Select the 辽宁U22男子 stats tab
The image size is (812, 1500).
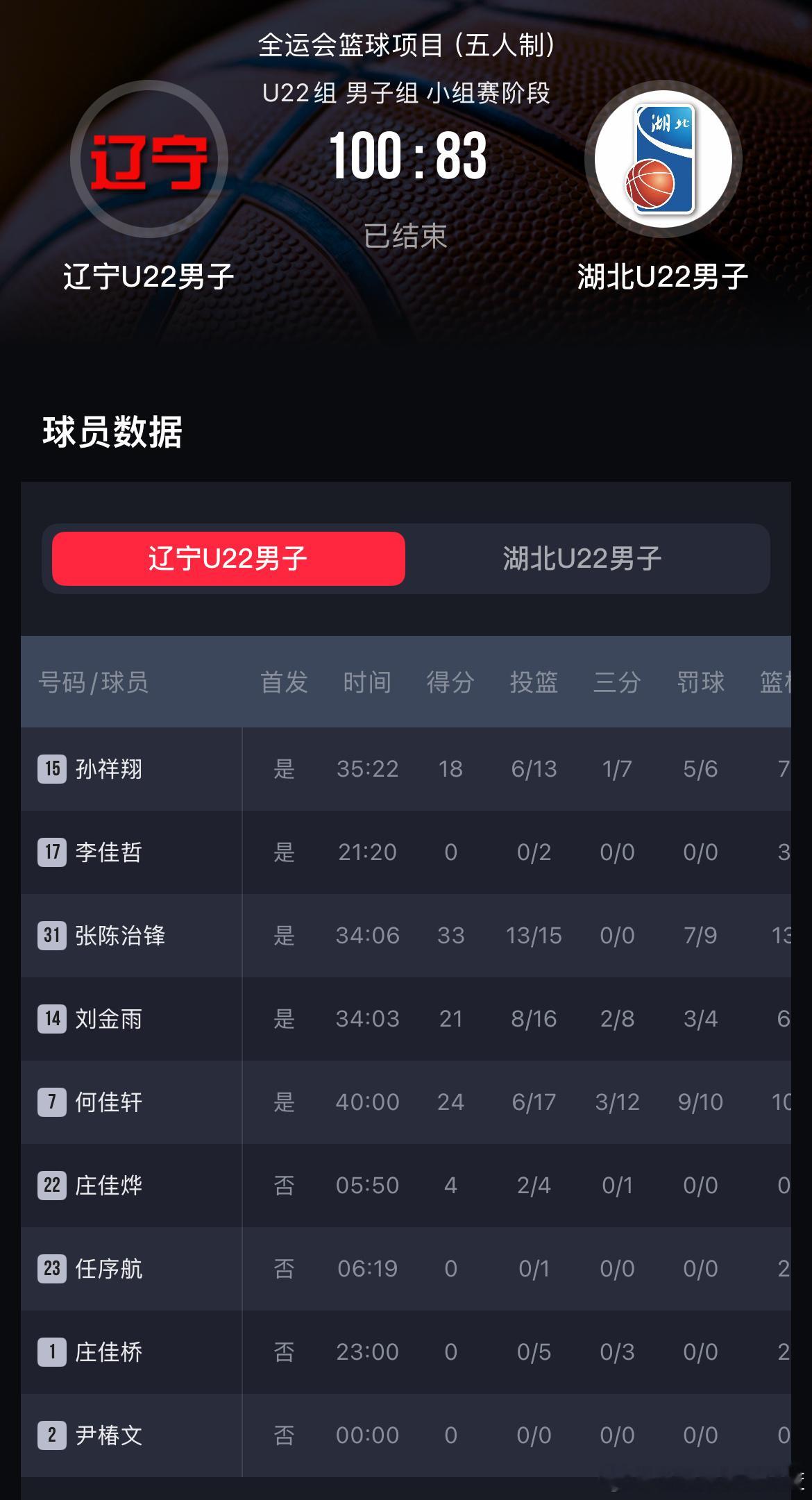point(228,559)
